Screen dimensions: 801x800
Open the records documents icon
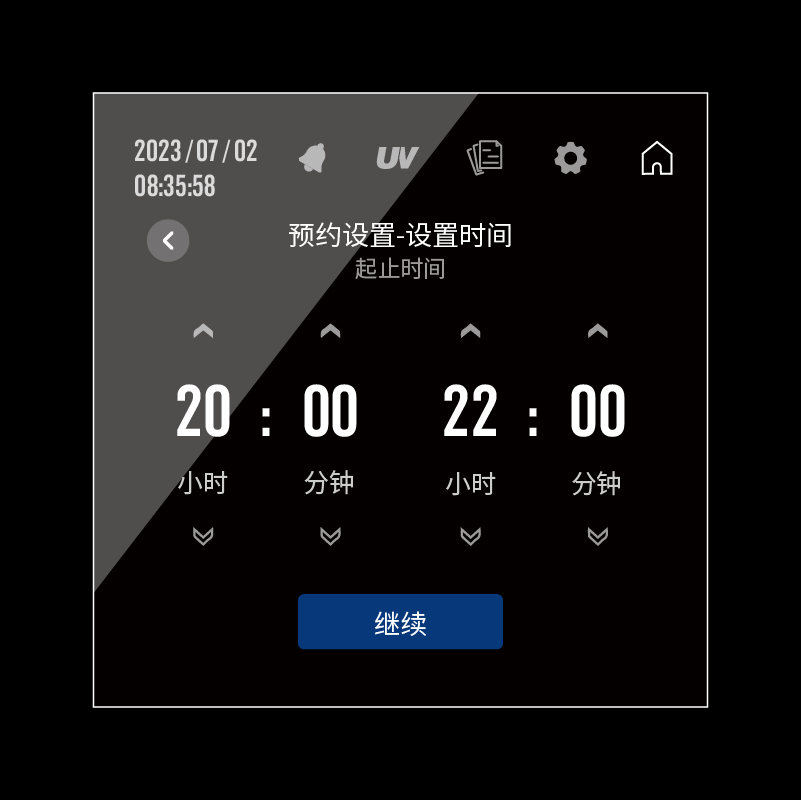click(485, 158)
